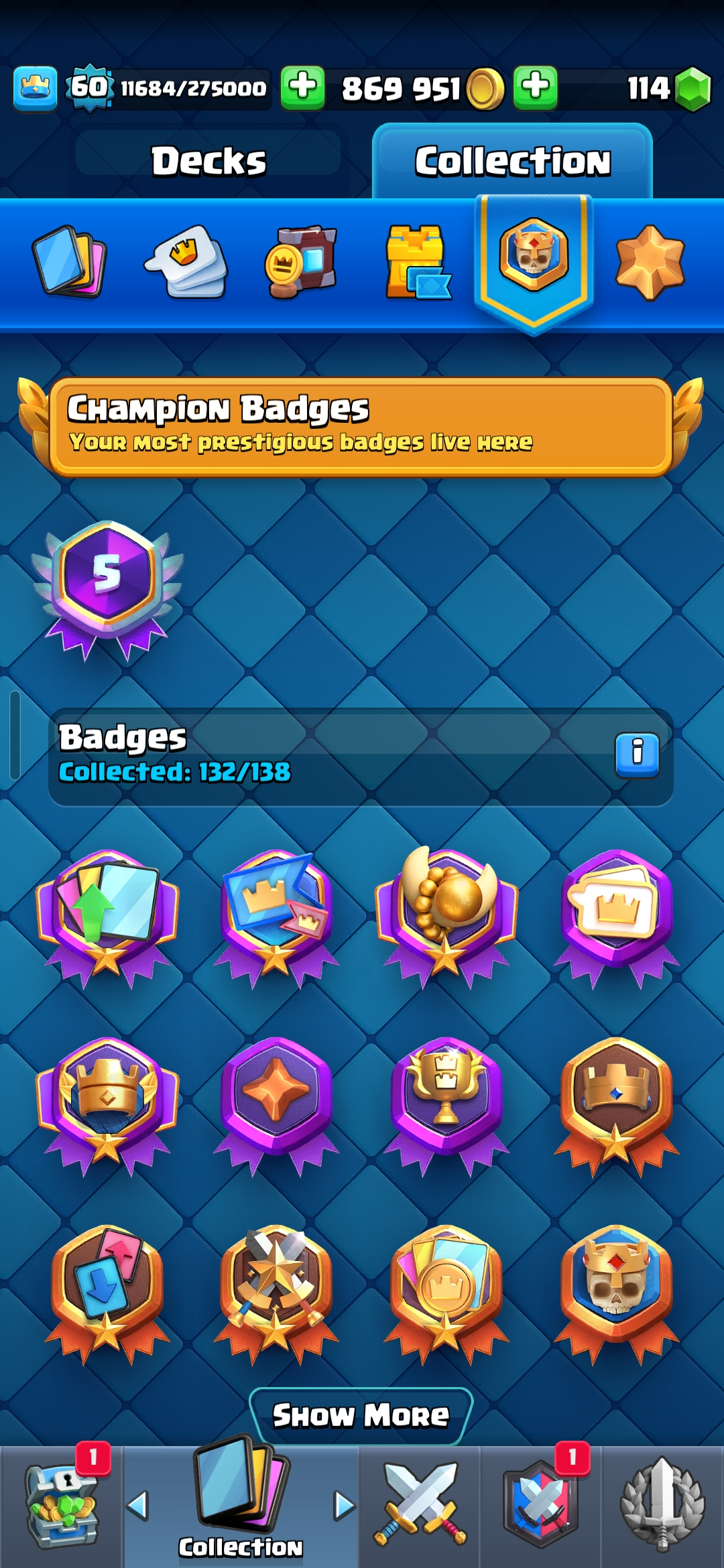The image size is (724, 1568).
Task: Switch to the Decks tab
Action: pos(208,161)
